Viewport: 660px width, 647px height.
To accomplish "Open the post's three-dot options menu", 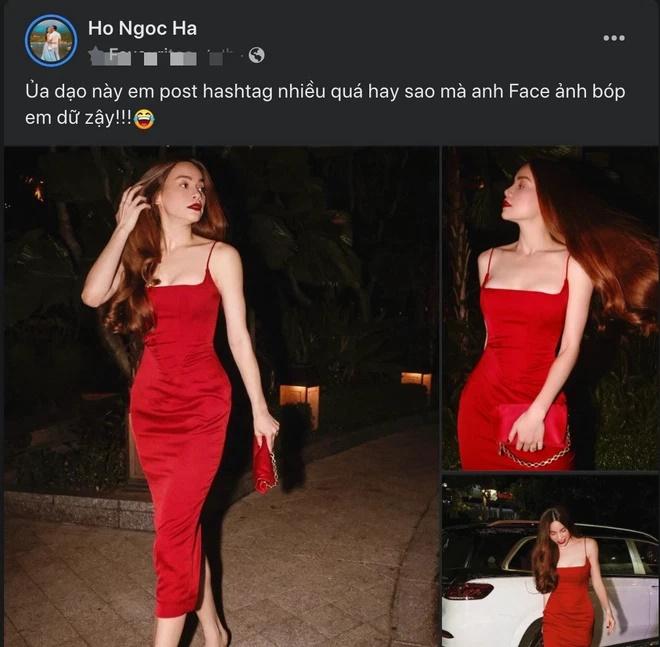I will click(x=613, y=39).
